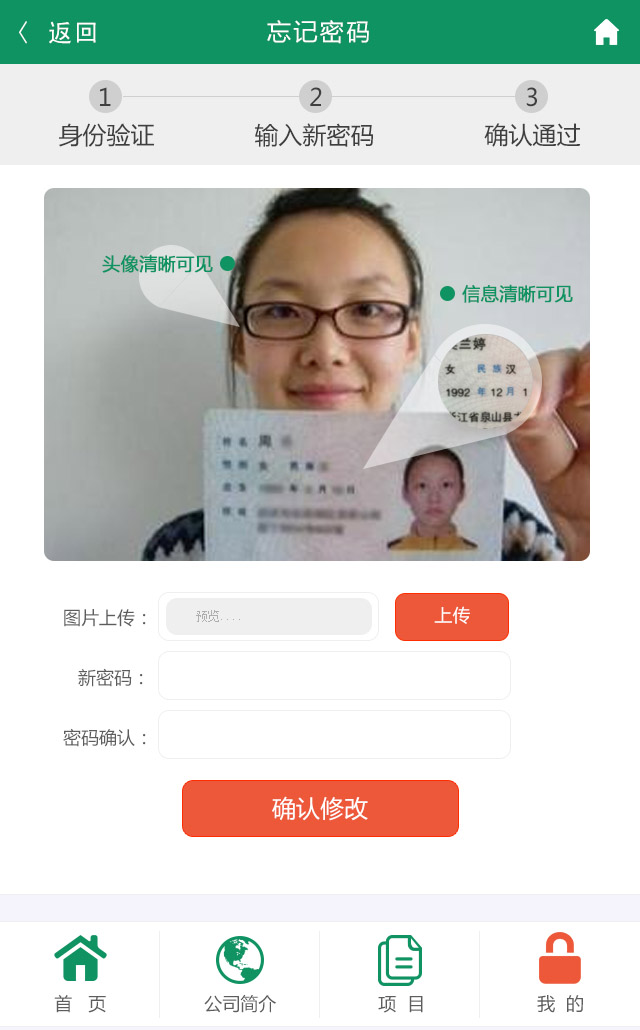Go back via 返回 arrow

(x=56, y=32)
